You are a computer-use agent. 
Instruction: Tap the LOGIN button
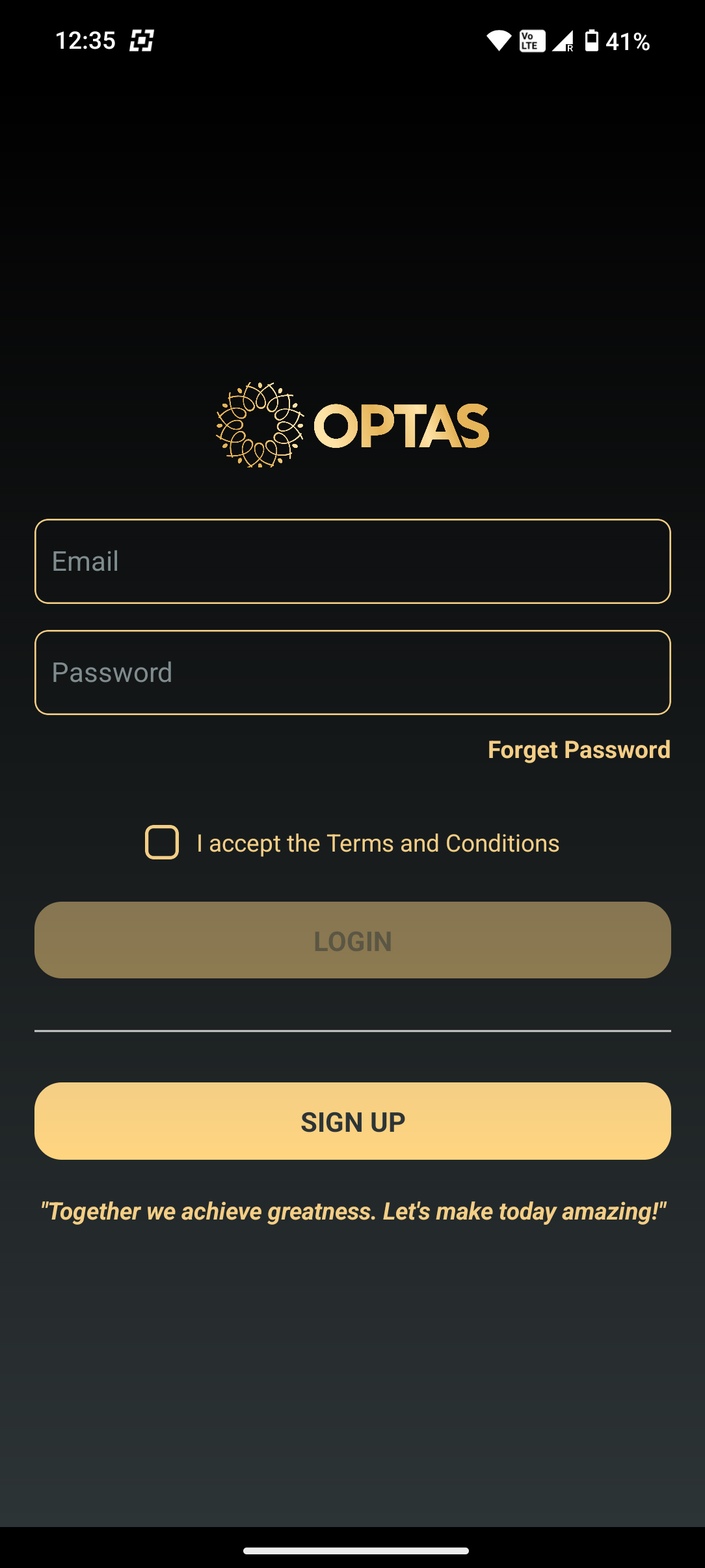[x=352, y=940]
